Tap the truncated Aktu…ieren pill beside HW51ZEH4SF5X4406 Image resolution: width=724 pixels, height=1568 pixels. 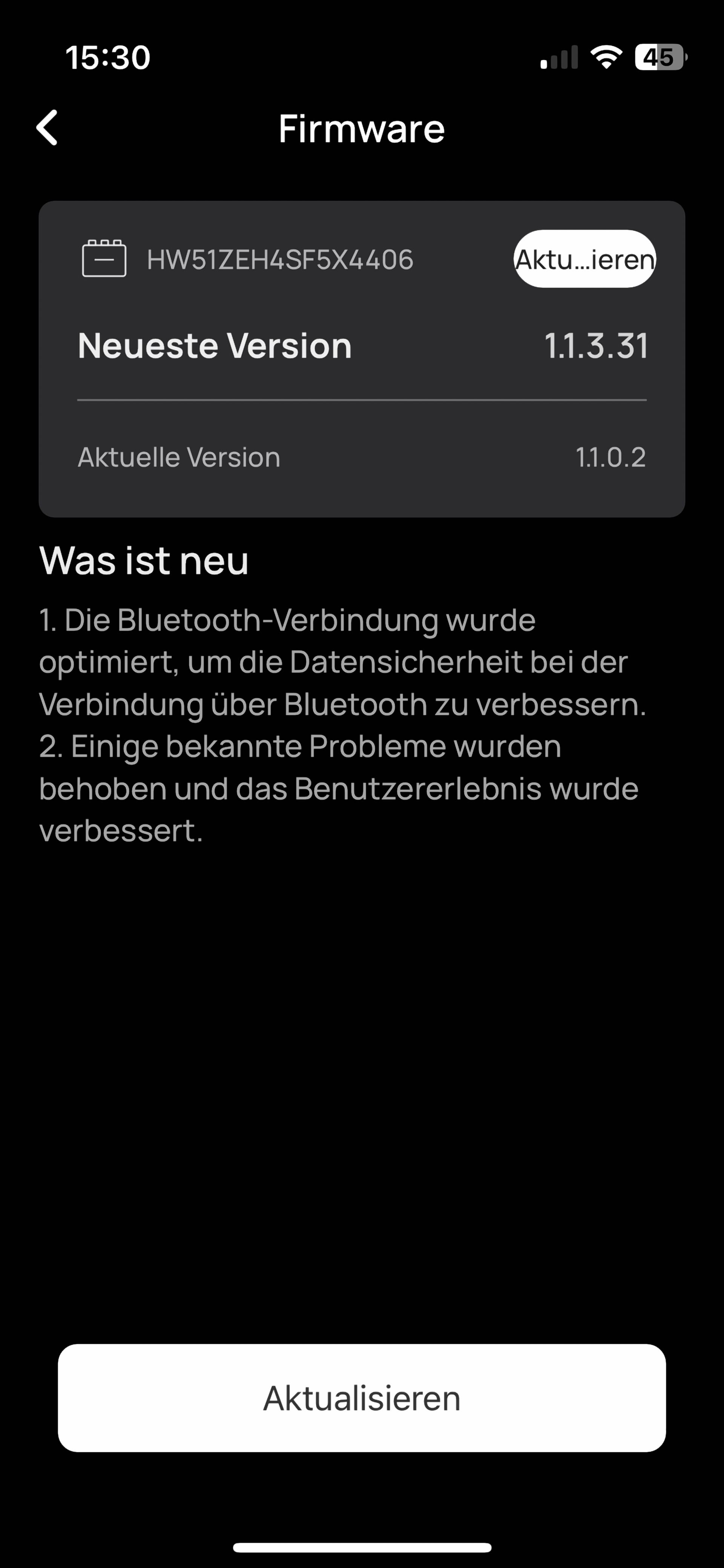coord(585,259)
